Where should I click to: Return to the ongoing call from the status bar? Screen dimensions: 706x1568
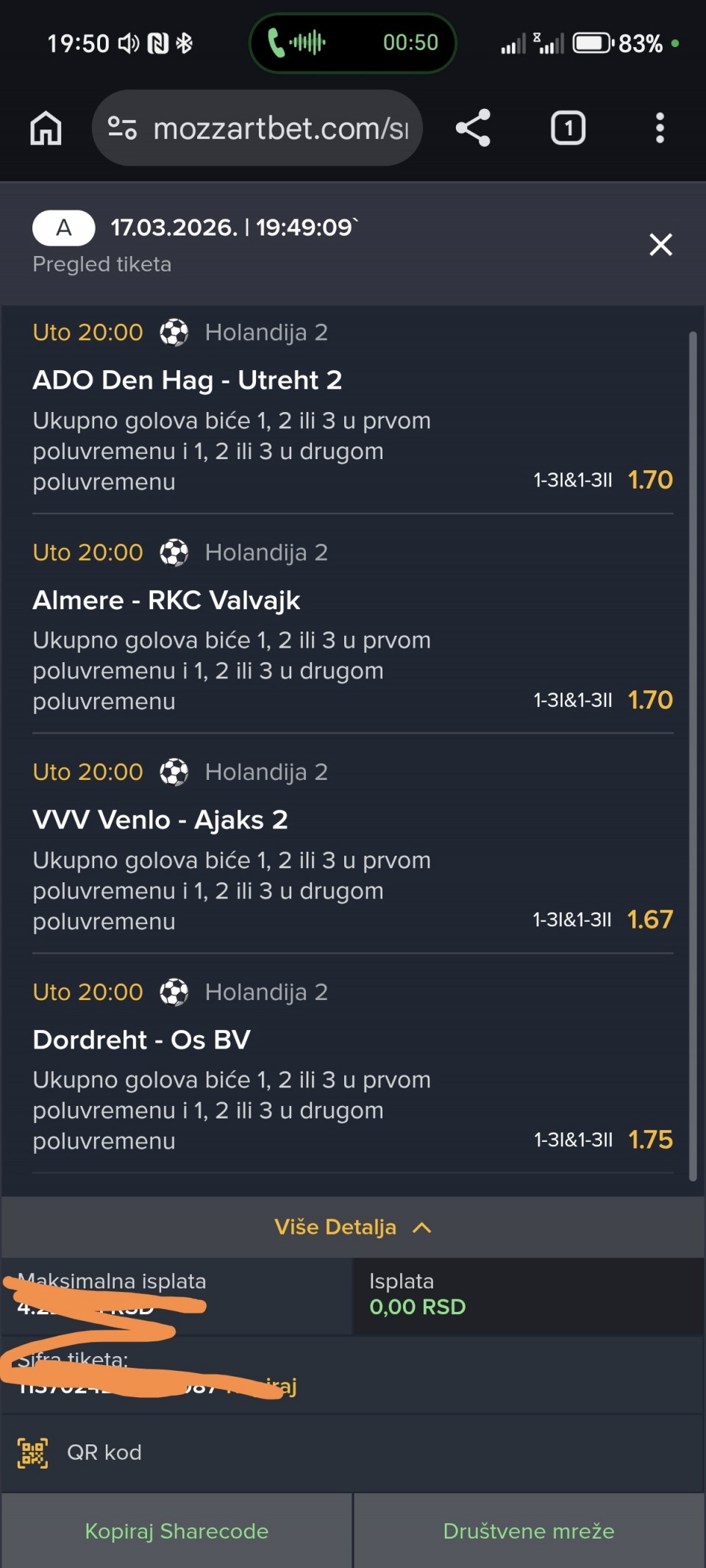(352, 43)
